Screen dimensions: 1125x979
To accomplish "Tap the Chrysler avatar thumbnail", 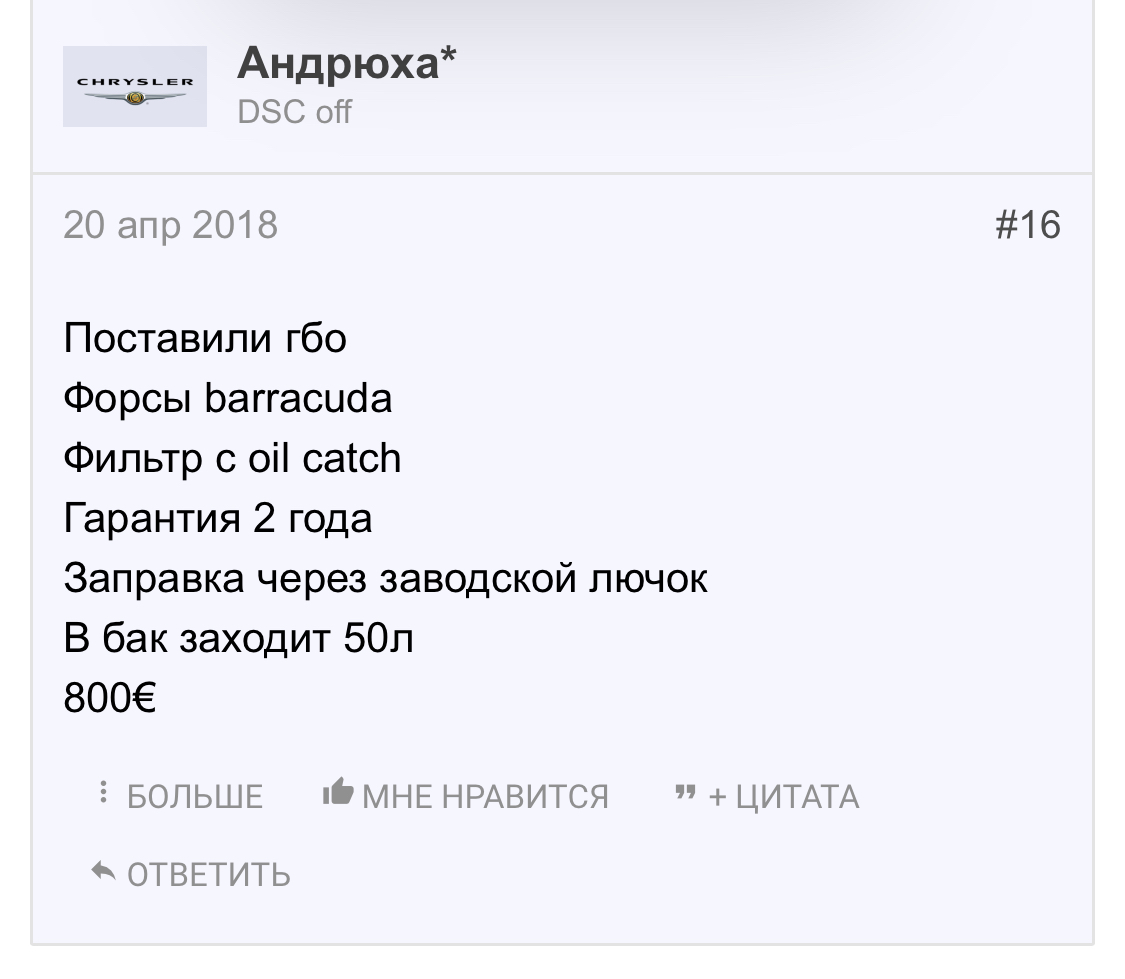I will pos(135,87).
